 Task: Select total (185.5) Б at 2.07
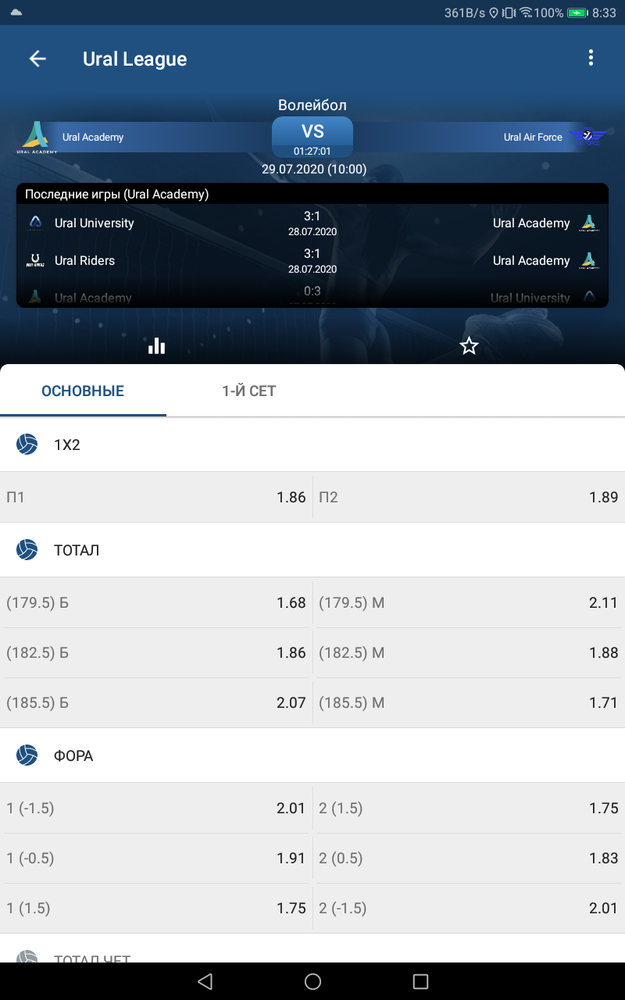pos(156,703)
